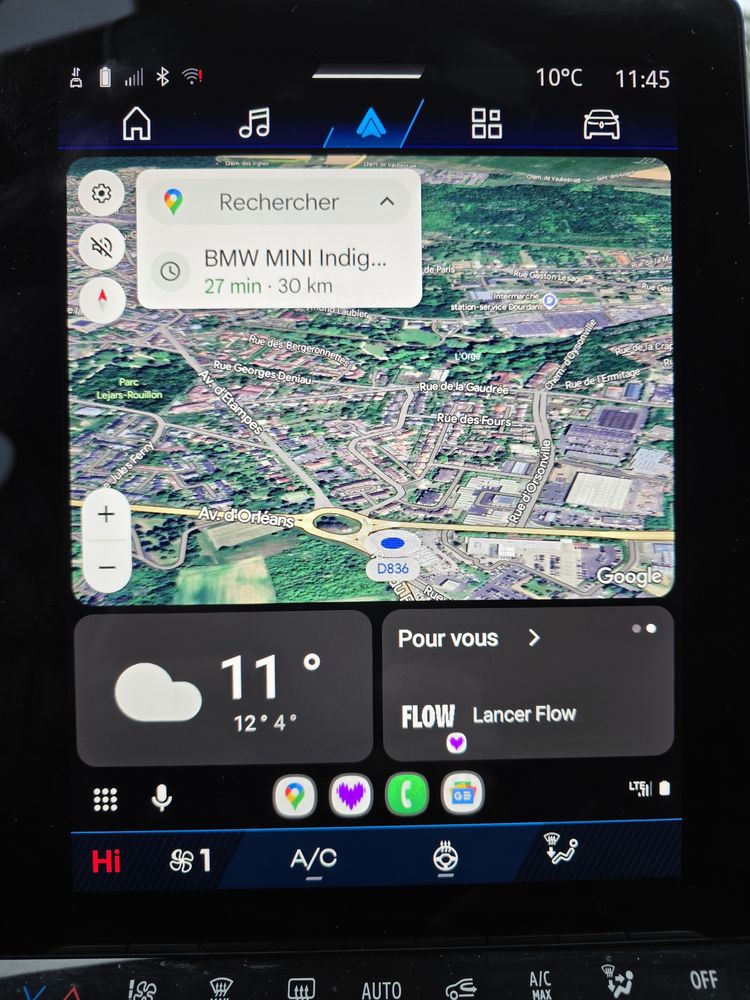Zoom out on the map

pos(106,567)
